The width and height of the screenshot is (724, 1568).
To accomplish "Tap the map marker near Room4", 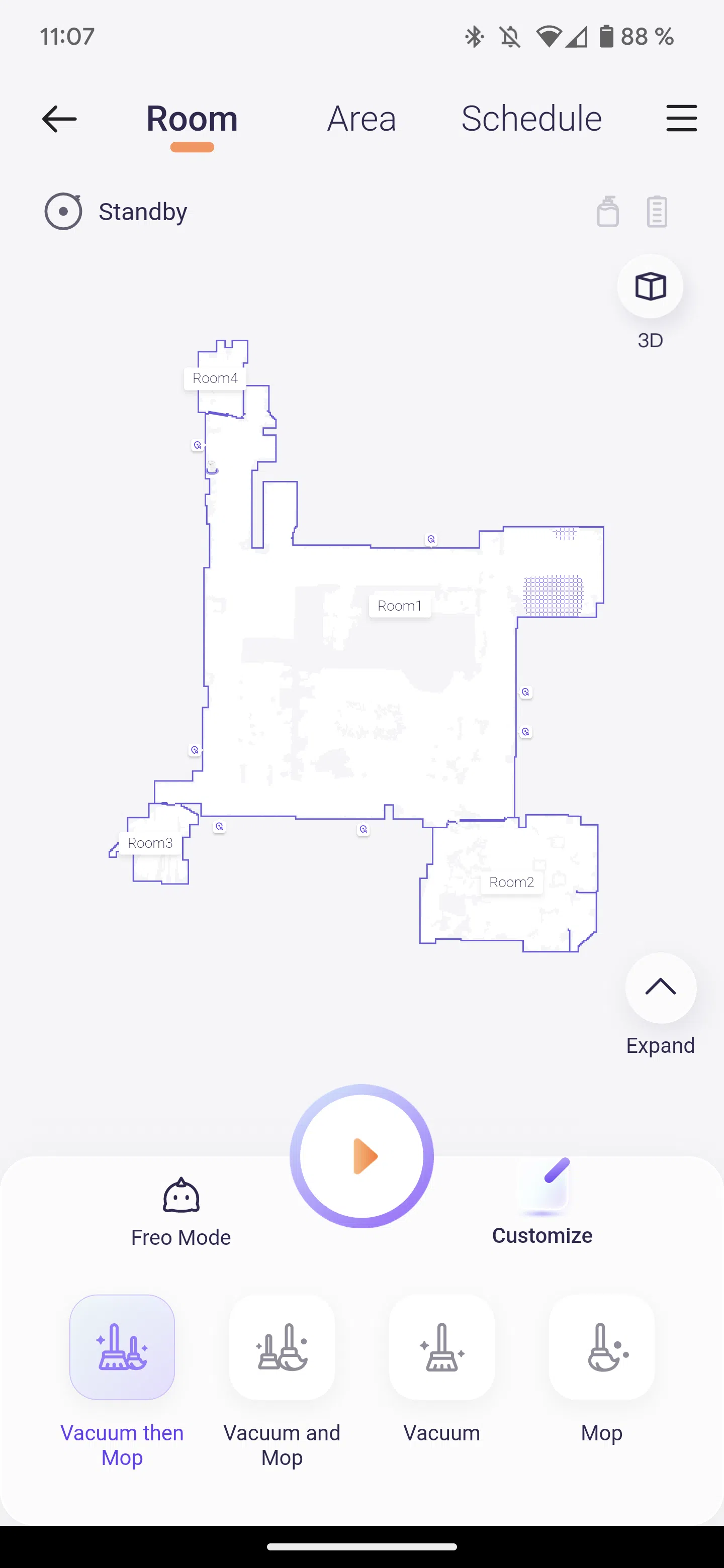I will click(x=197, y=446).
